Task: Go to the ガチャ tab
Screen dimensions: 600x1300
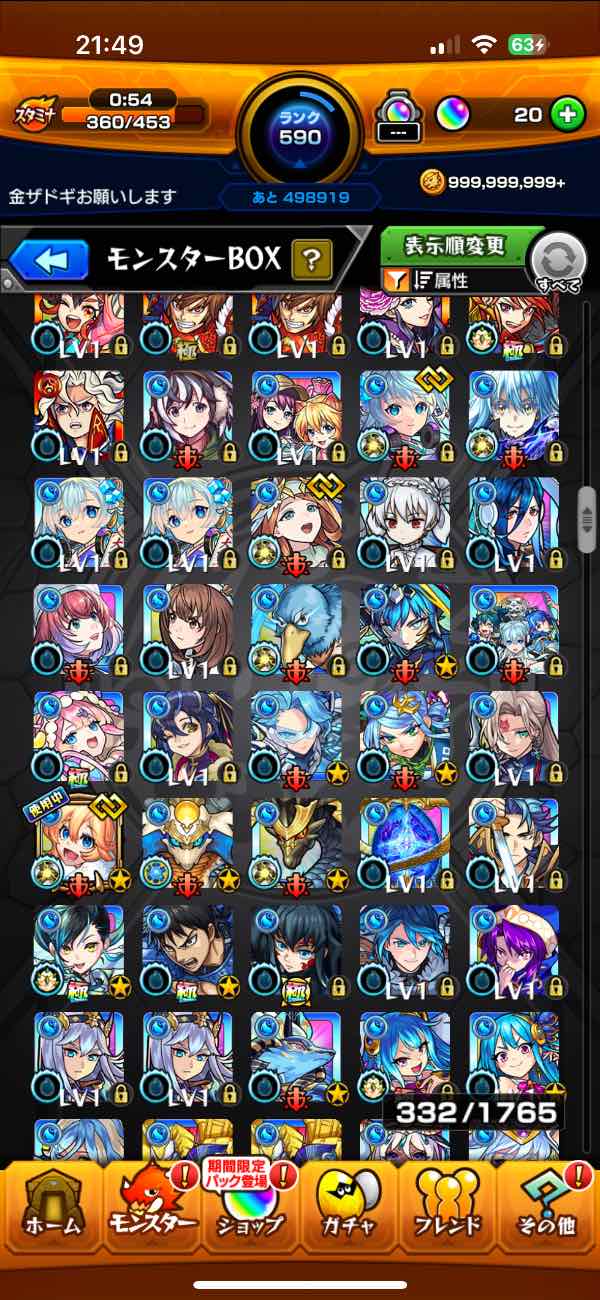Action: point(350,1206)
